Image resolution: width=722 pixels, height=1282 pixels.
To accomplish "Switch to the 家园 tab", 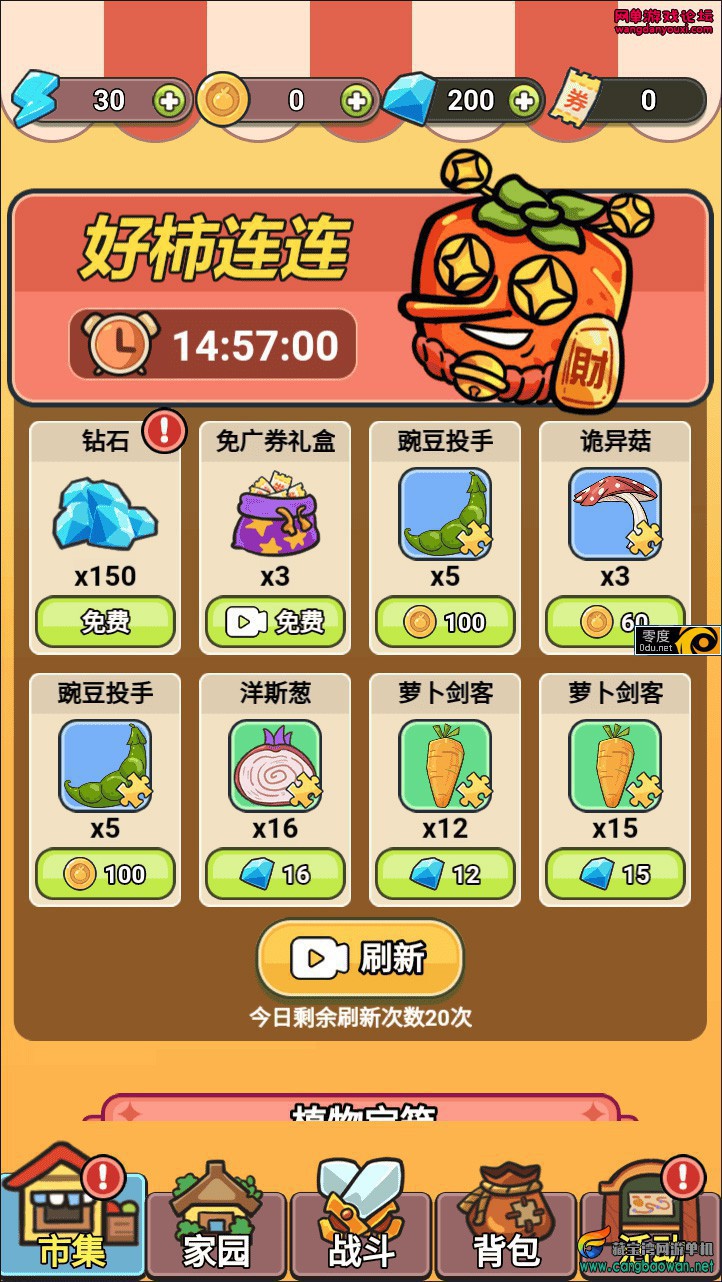I will (217, 1222).
